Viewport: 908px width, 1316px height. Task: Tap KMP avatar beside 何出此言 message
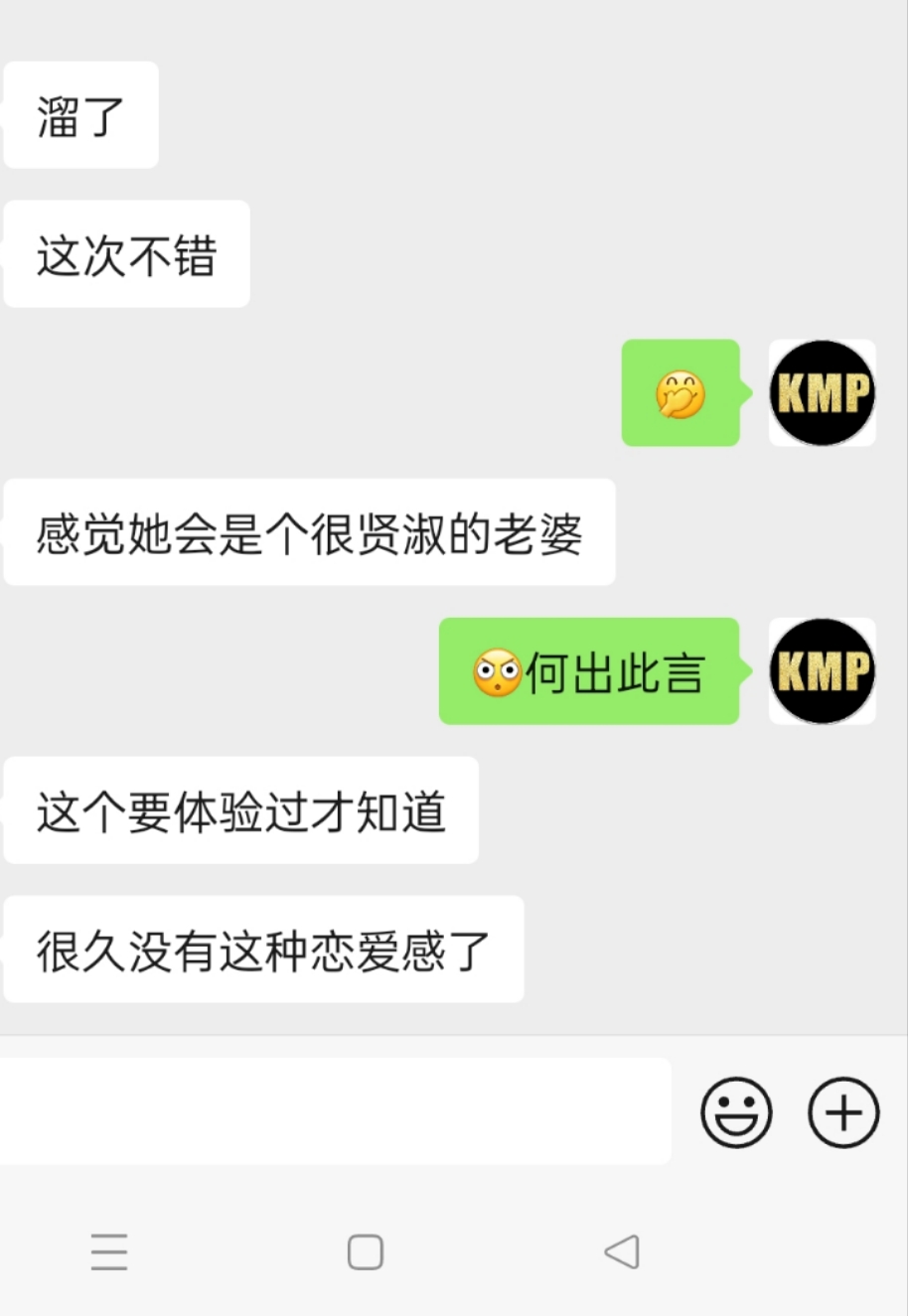[x=823, y=671]
